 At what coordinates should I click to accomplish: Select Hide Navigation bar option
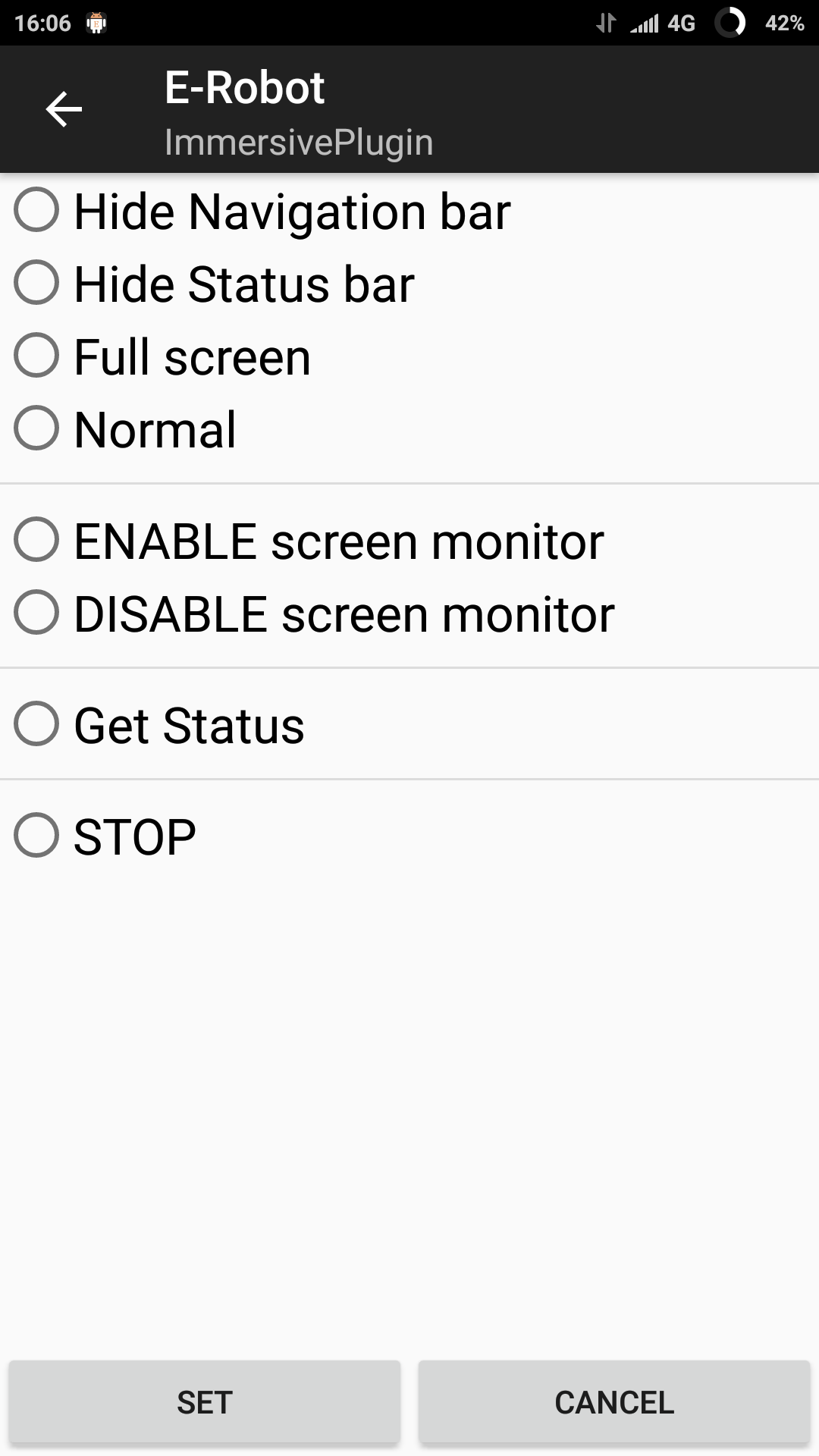click(263, 211)
